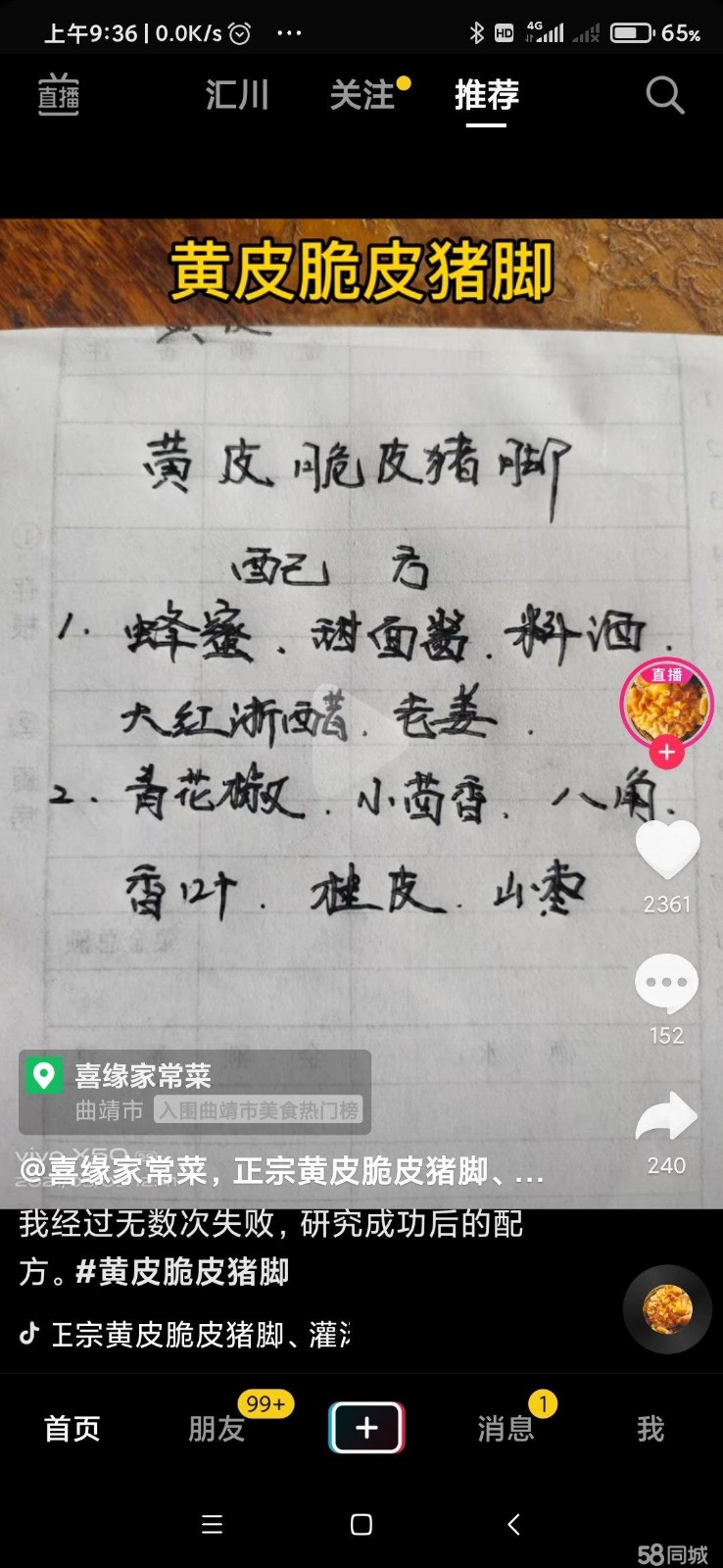Screen dimensions: 723x1568
Task: Open the 朋友 tab
Action: (x=217, y=1429)
